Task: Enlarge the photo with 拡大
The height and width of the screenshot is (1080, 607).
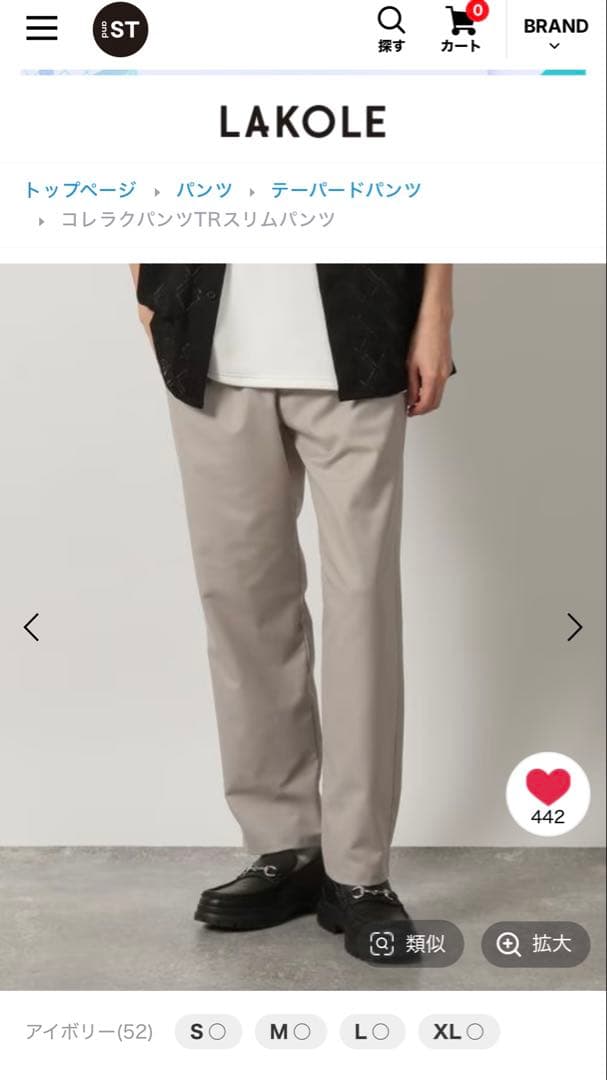Action: click(x=536, y=944)
